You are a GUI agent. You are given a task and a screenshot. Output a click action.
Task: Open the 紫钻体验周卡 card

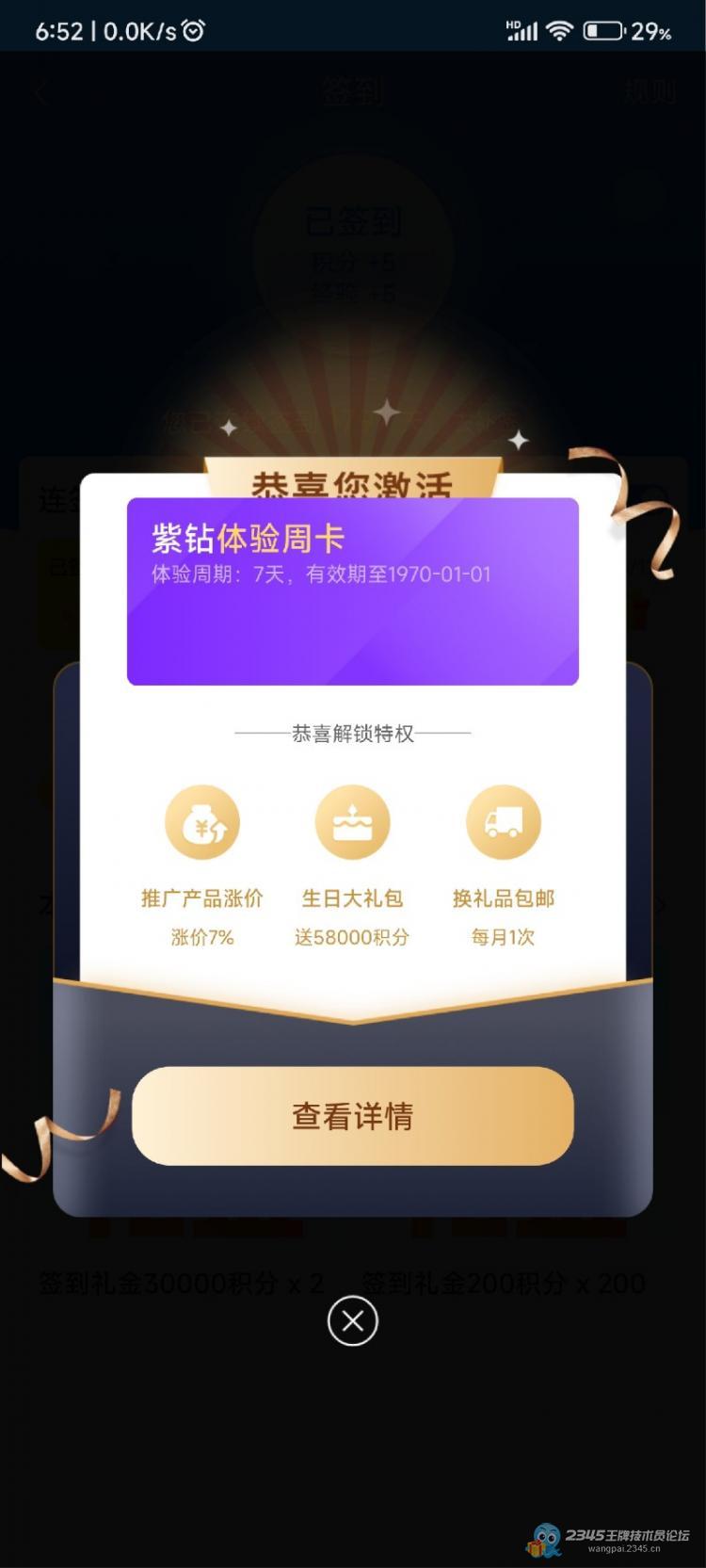pos(352,590)
